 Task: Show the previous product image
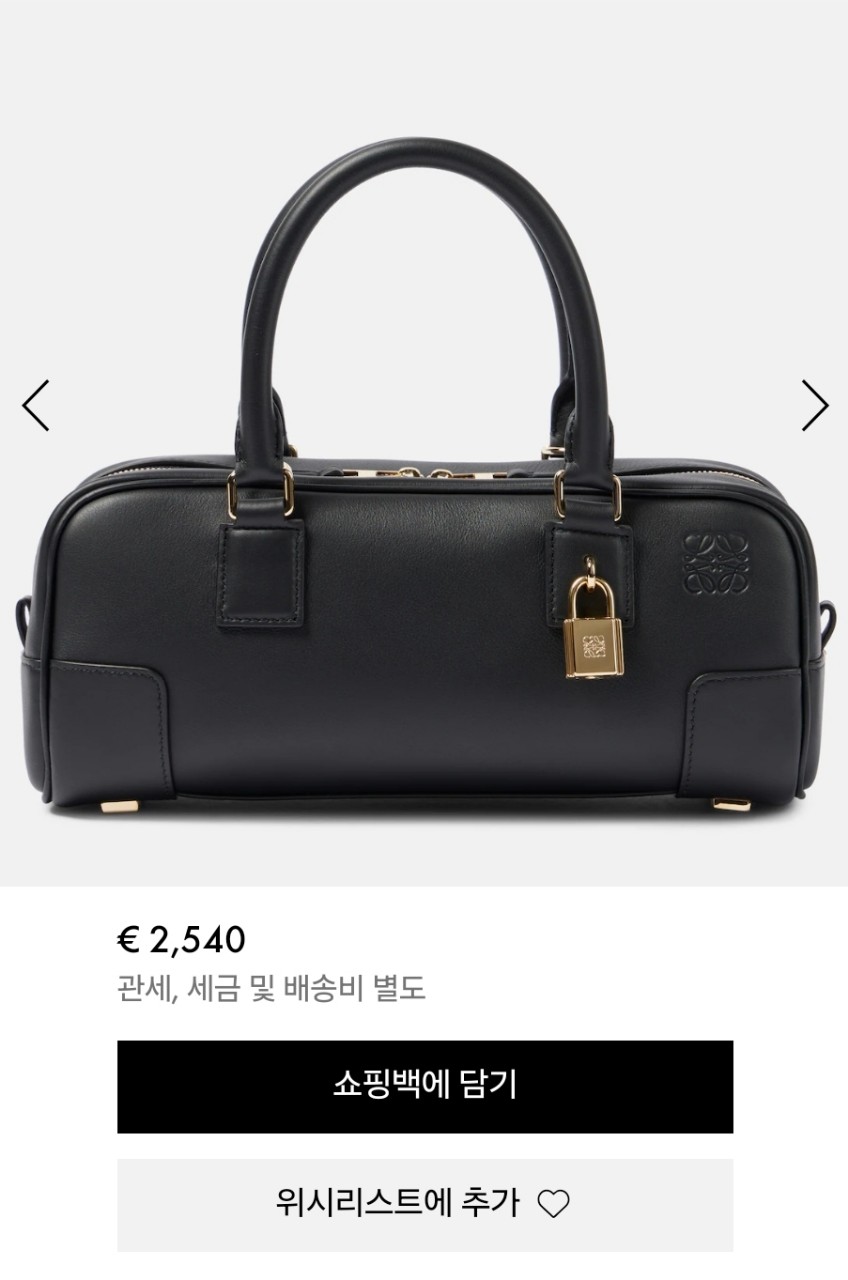36,405
